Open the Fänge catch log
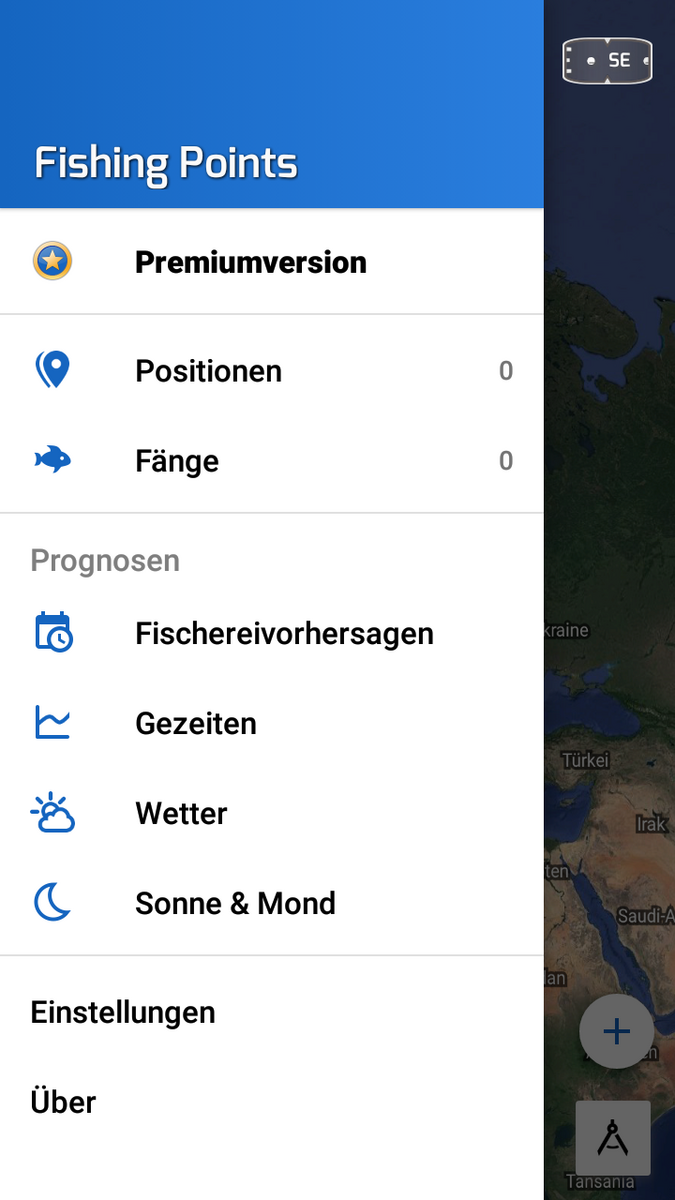Screen dimensions: 675x1200 [x=272, y=461]
